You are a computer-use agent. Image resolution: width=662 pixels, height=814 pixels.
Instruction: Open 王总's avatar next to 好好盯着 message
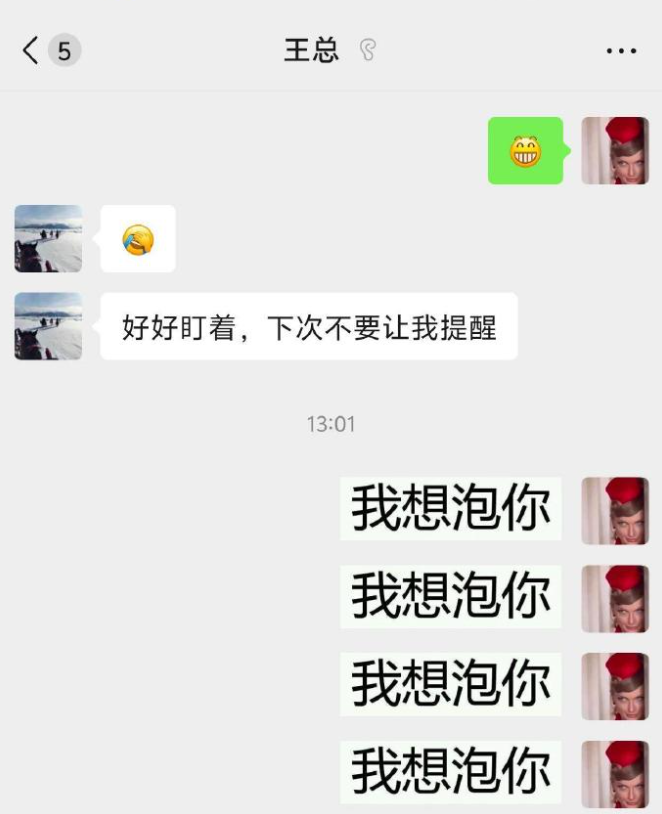click(48, 326)
